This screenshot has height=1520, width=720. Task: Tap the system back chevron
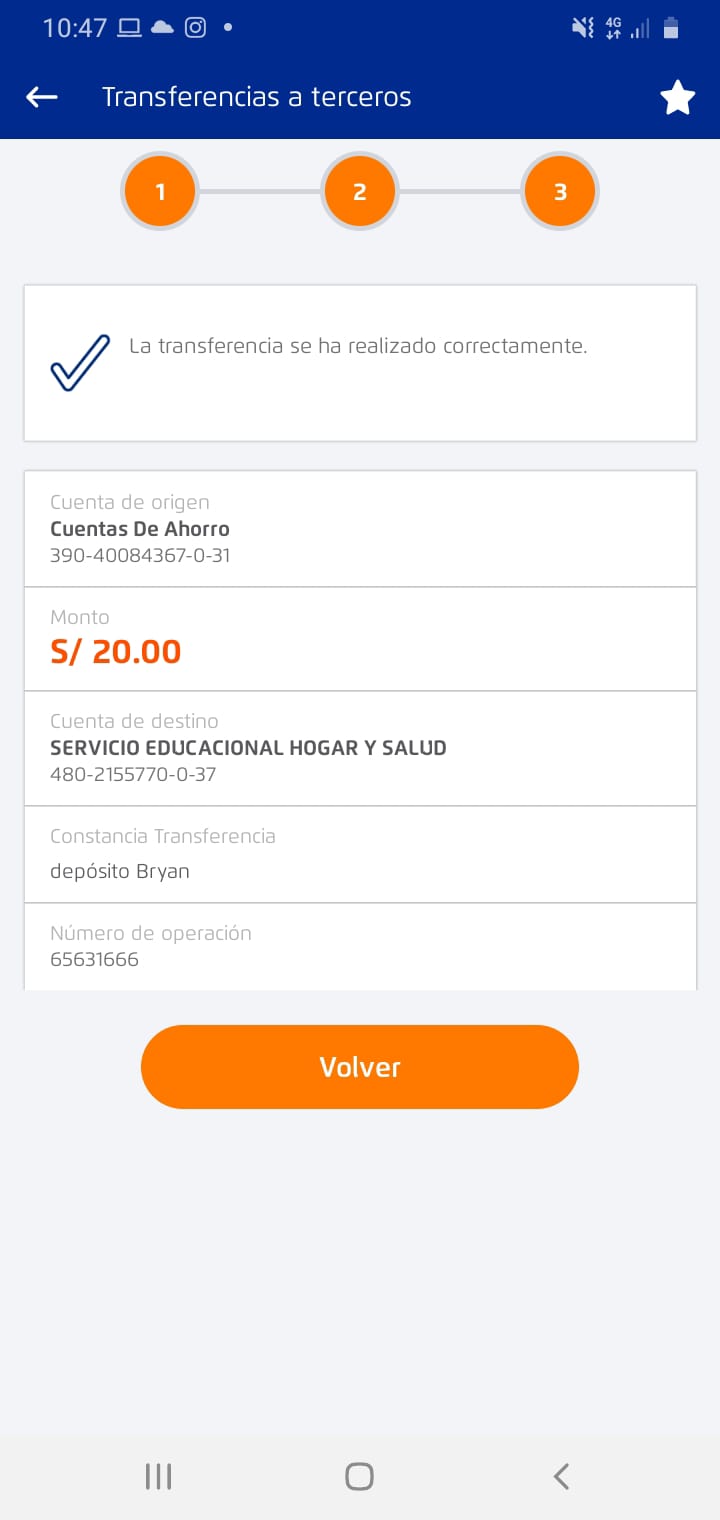pos(561,1476)
